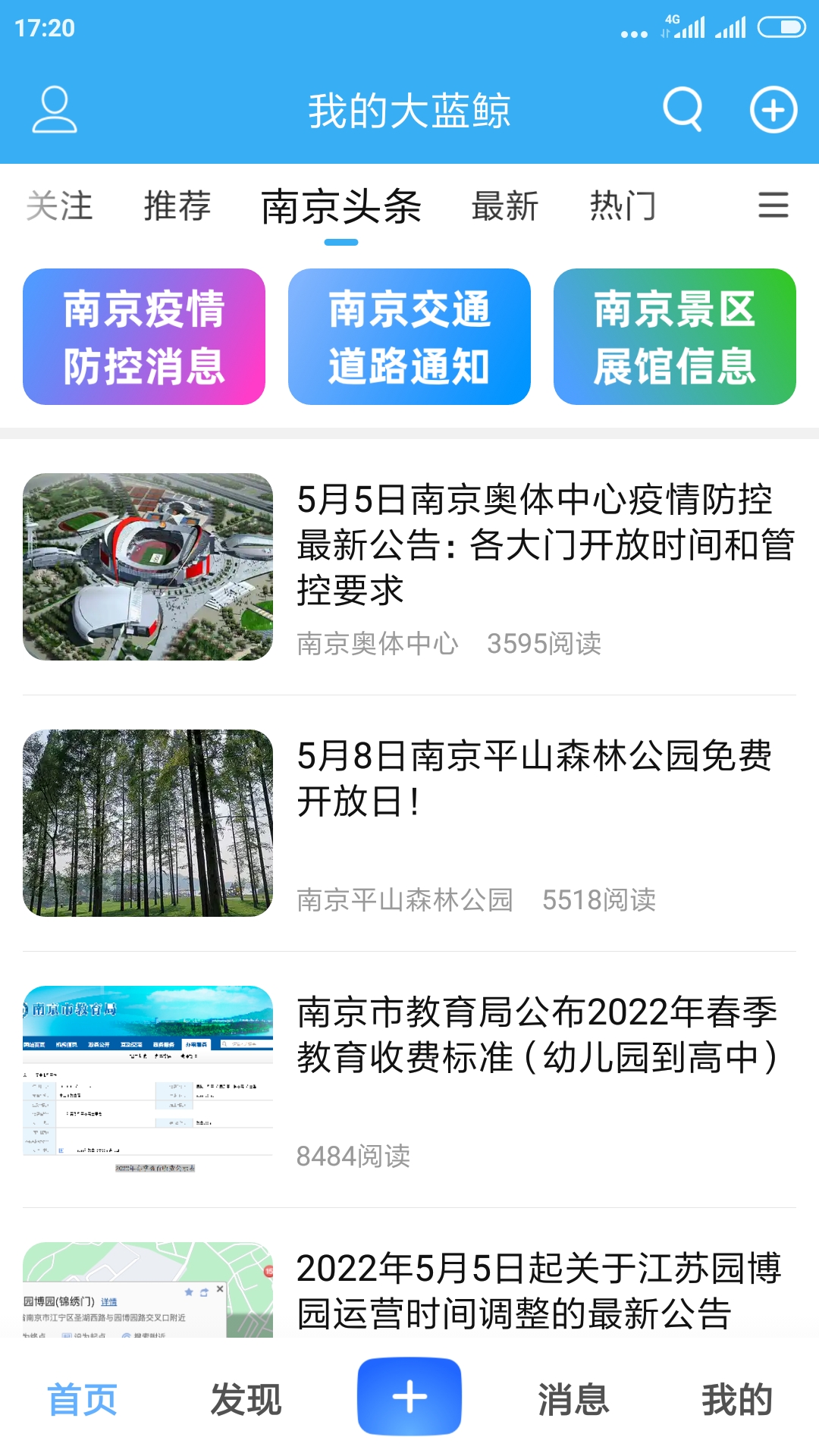Open 南京景区展馆信息 banner
819x1456 pixels.
click(x=675, y=336)
